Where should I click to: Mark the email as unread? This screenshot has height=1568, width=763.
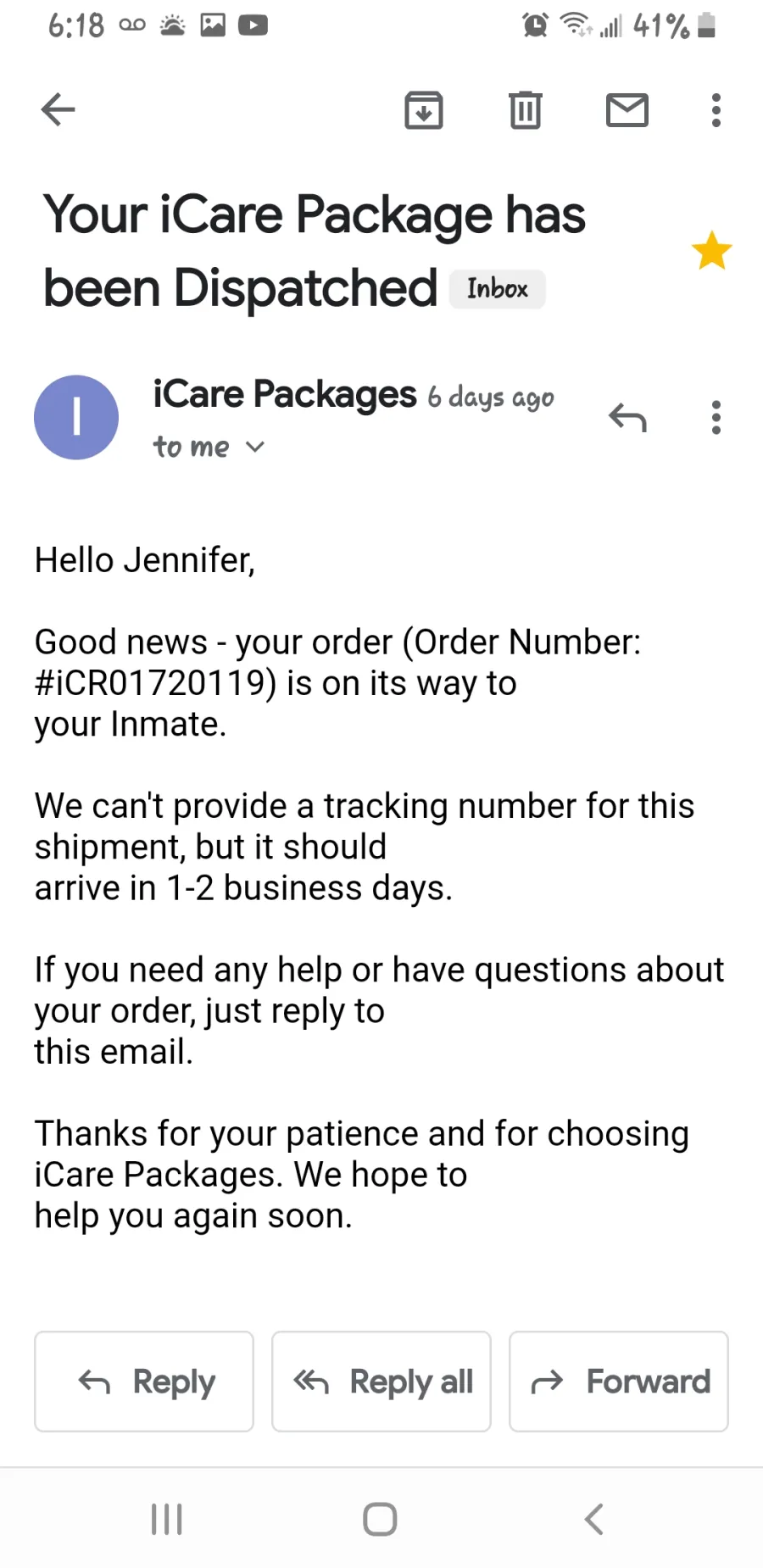627,110
